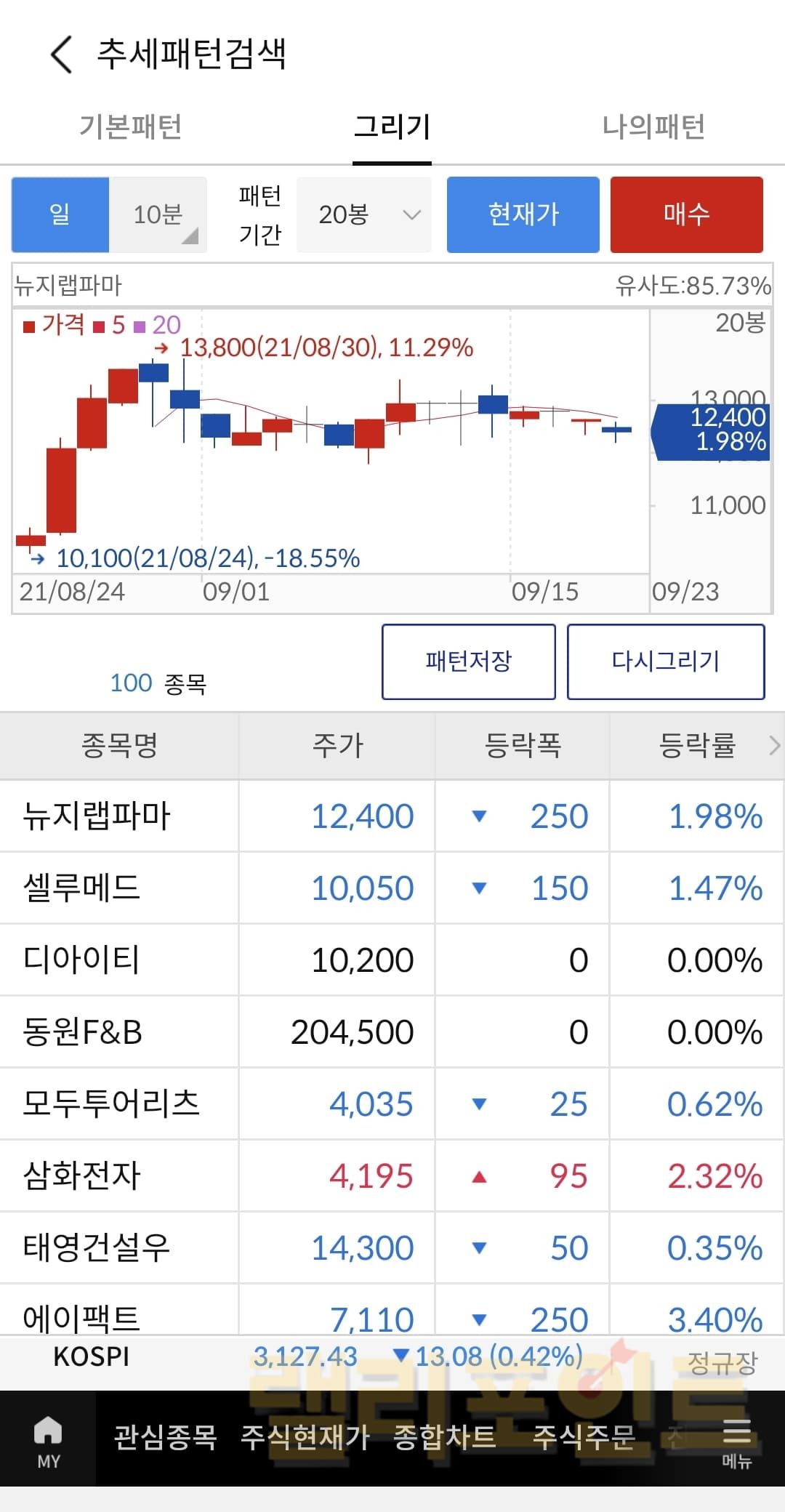Select the 10분 chart interval
785x1512 pixels.
[x=158, y=214]
